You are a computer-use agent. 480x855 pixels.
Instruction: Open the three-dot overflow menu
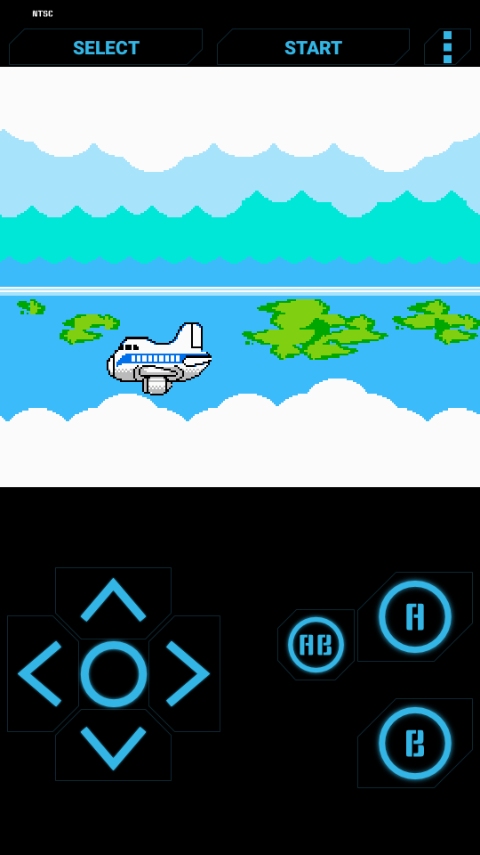pos(447,47)
